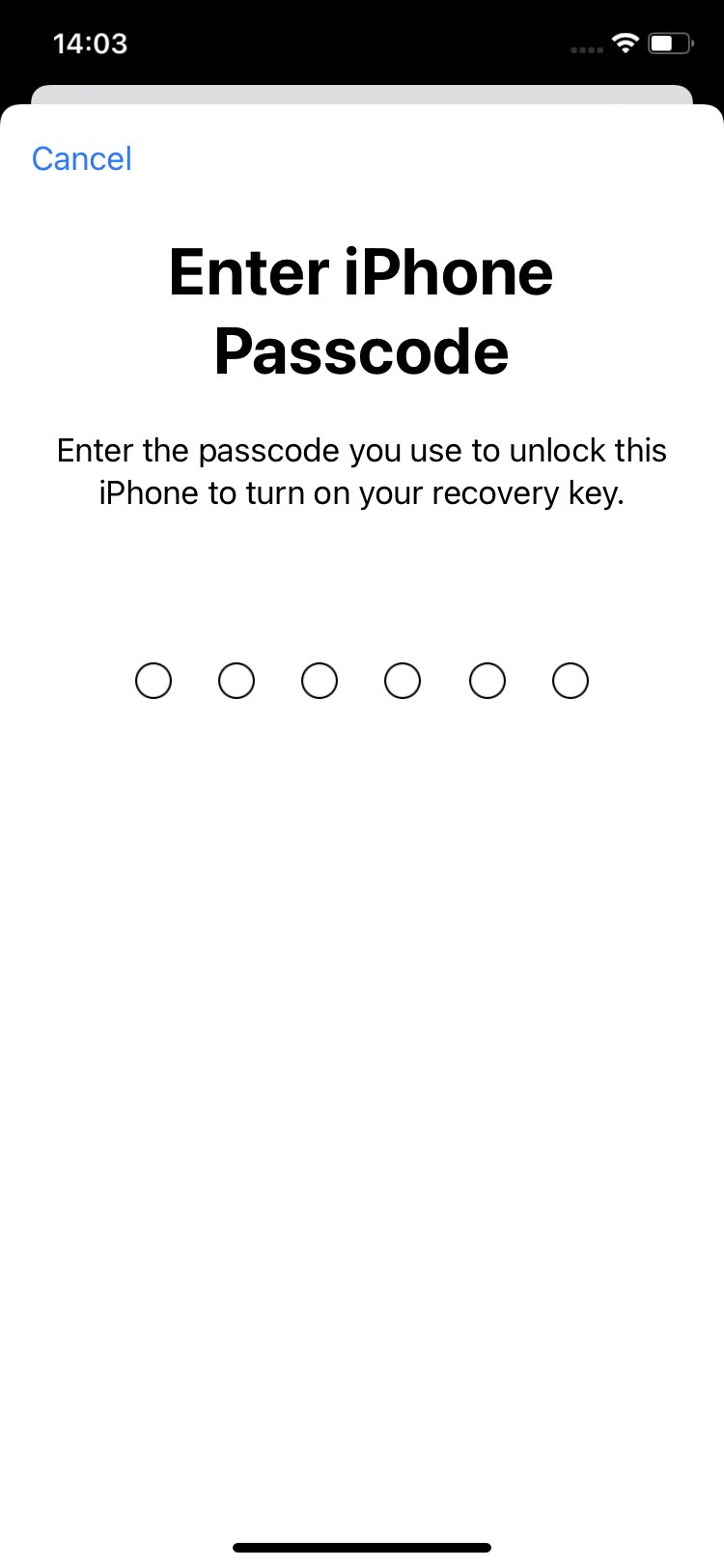The height and width of the screenshot is (1568, 724).
Task: Tap the first passcode circle
Action: pos(153,681)
